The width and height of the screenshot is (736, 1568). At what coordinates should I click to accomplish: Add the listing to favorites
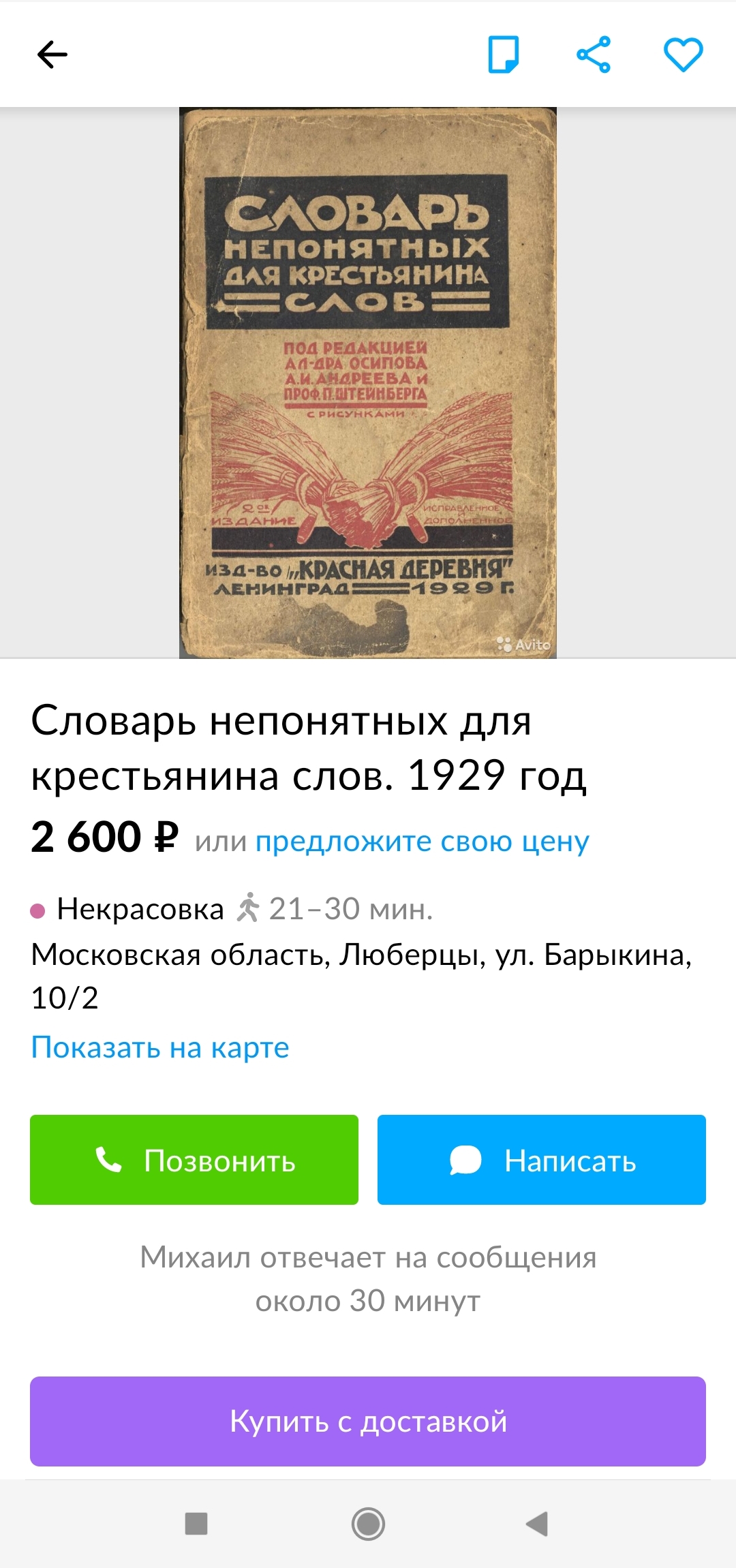[684, 55]
